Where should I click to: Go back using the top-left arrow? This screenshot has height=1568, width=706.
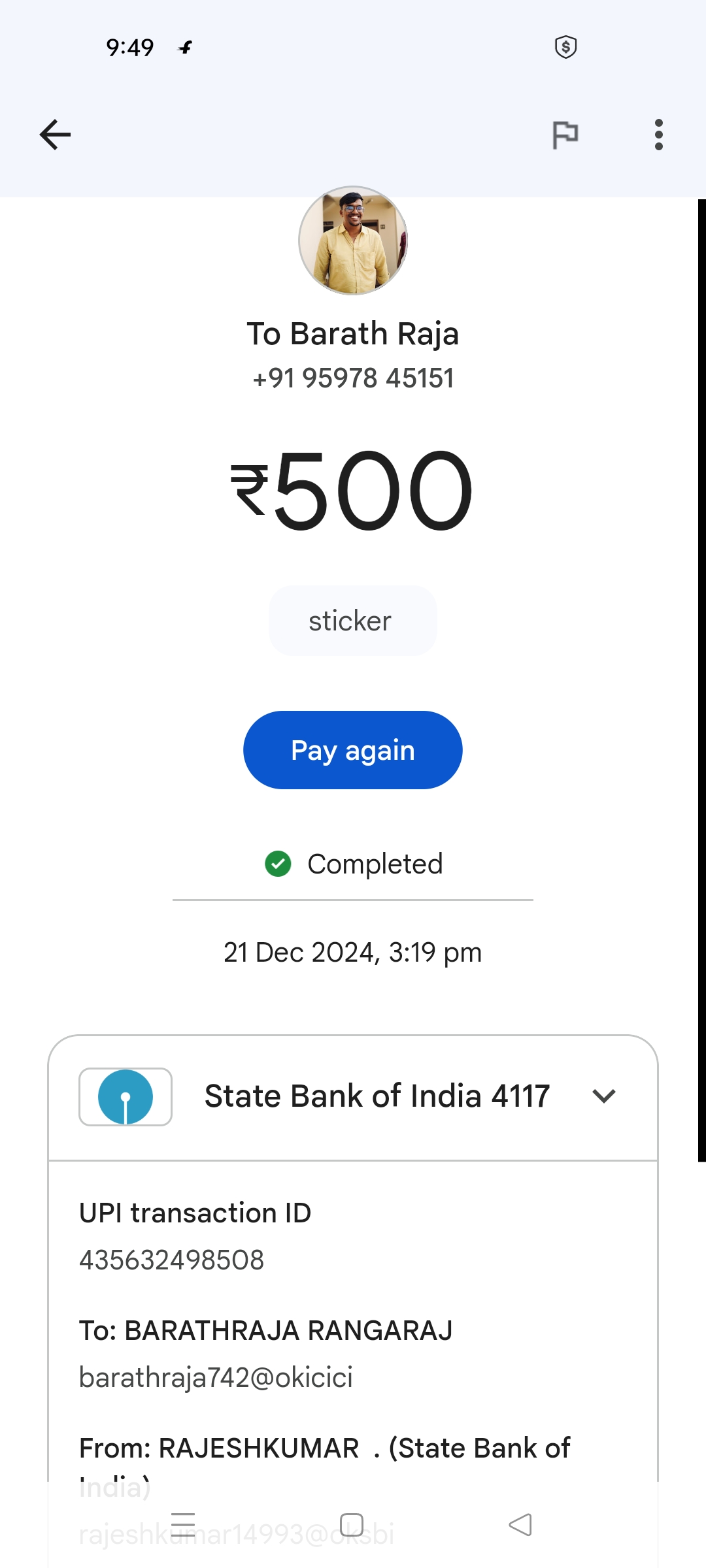[x=55, y=135]
